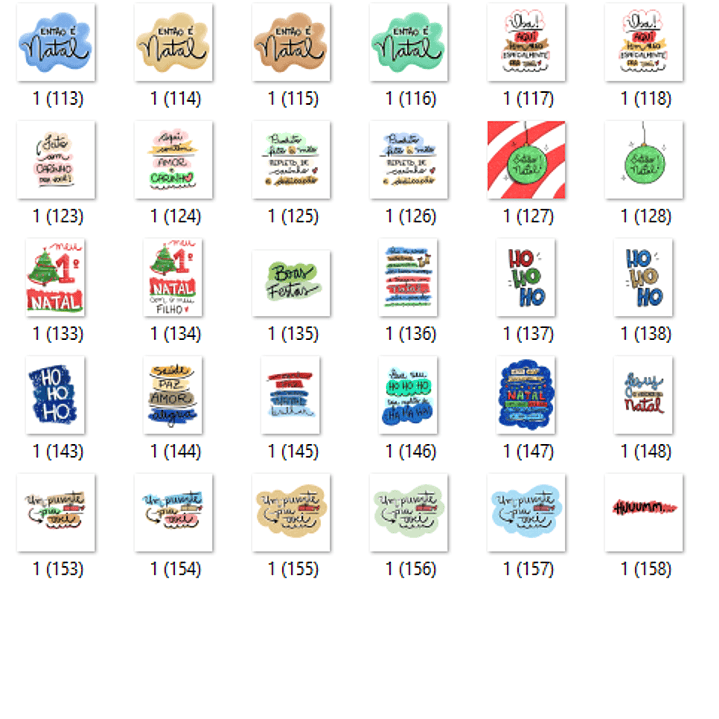Open the blue Ho Ho Ho file 1 (138)

click(x=644, y=277)
